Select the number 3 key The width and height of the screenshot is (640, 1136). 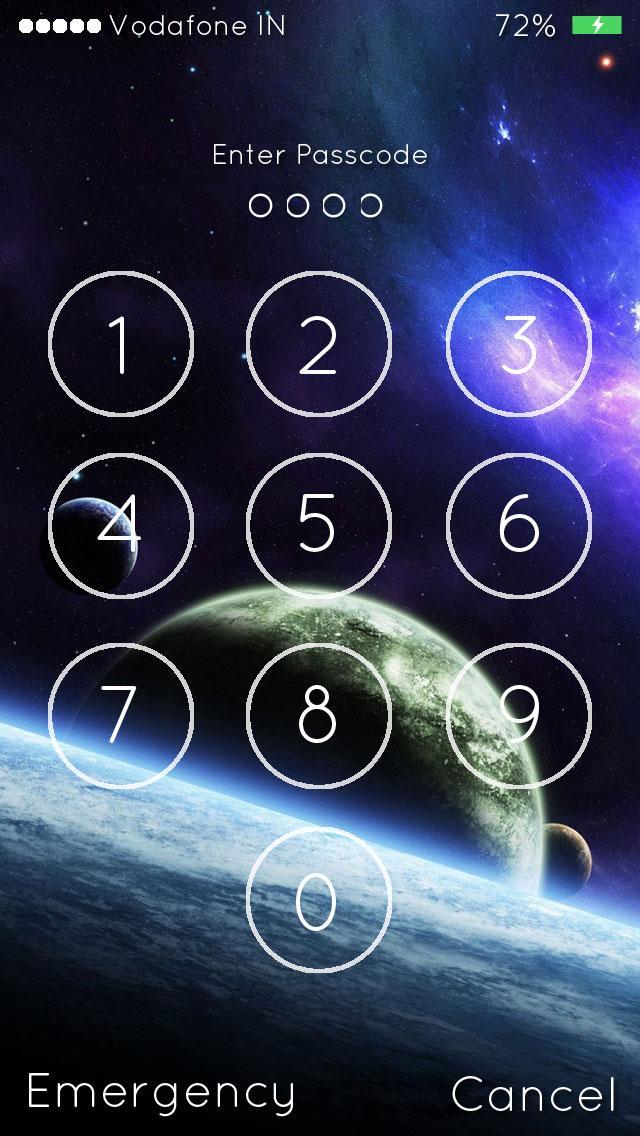(518, 345)
